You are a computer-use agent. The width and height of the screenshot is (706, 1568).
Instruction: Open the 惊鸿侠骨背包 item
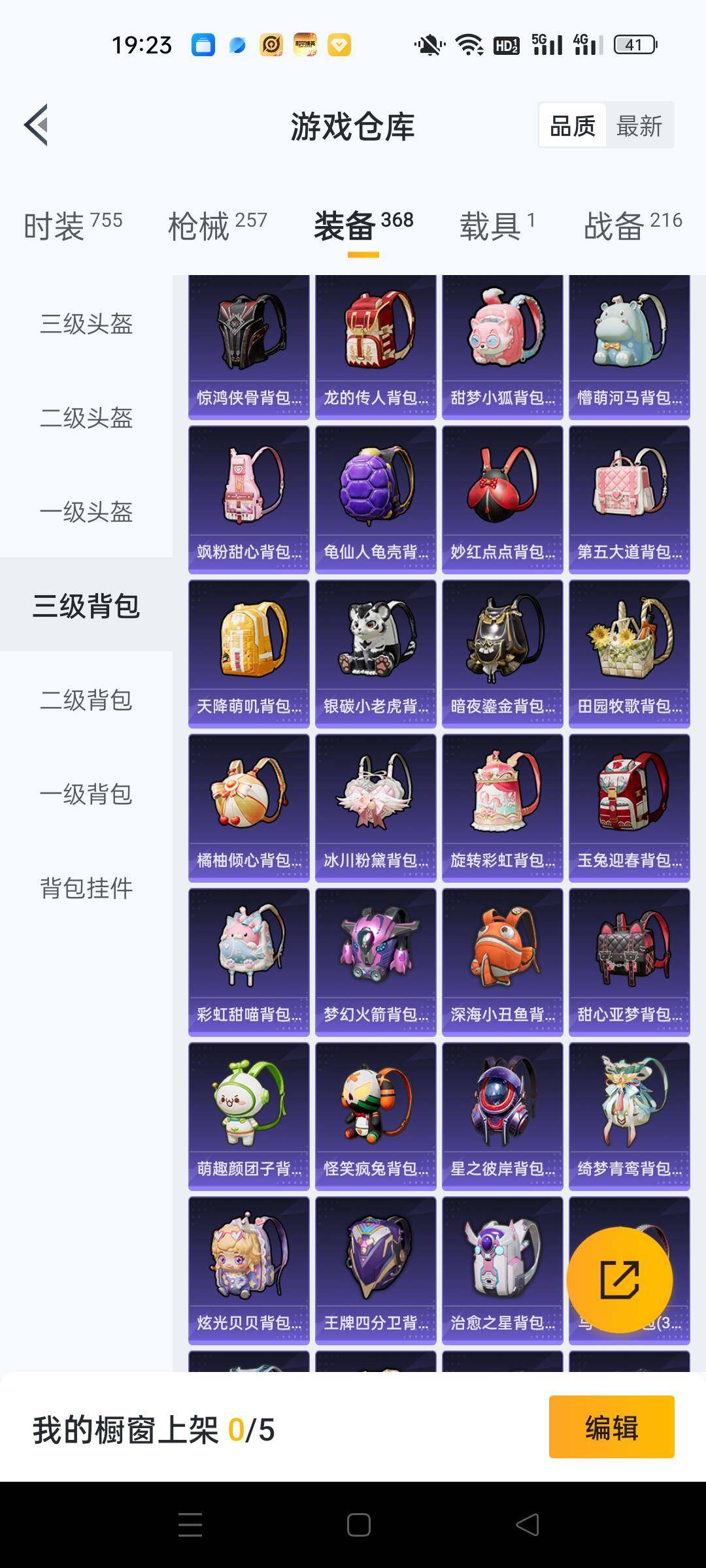tap(248, 346)
